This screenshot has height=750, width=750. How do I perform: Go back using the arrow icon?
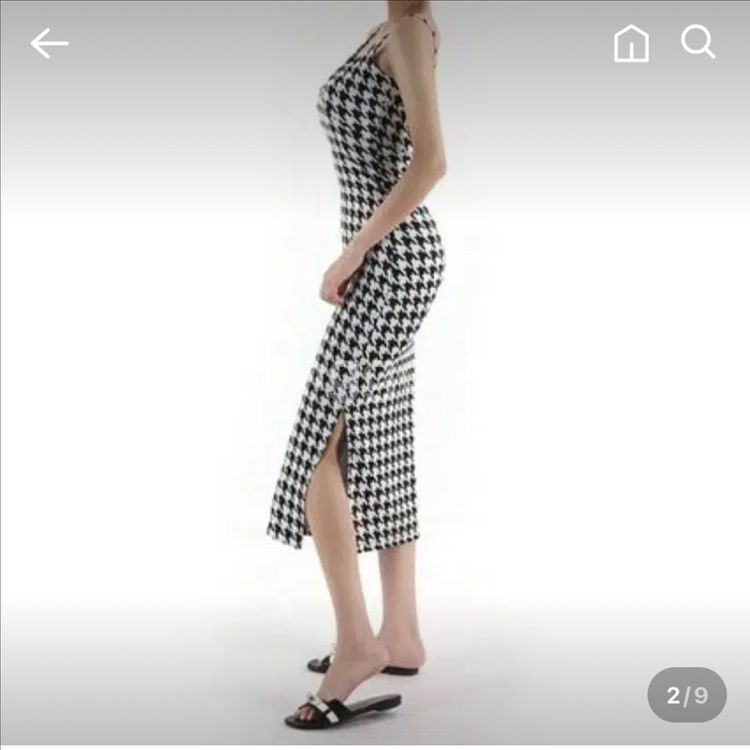coord(49,43)
